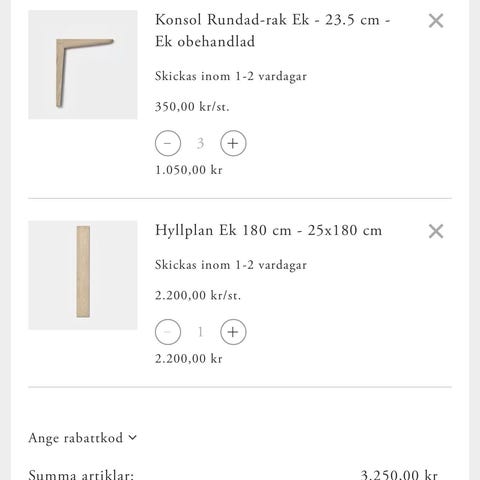
Task: Remove Konsol Rundad-rak Ek from cart
Action: pos(436,21)
